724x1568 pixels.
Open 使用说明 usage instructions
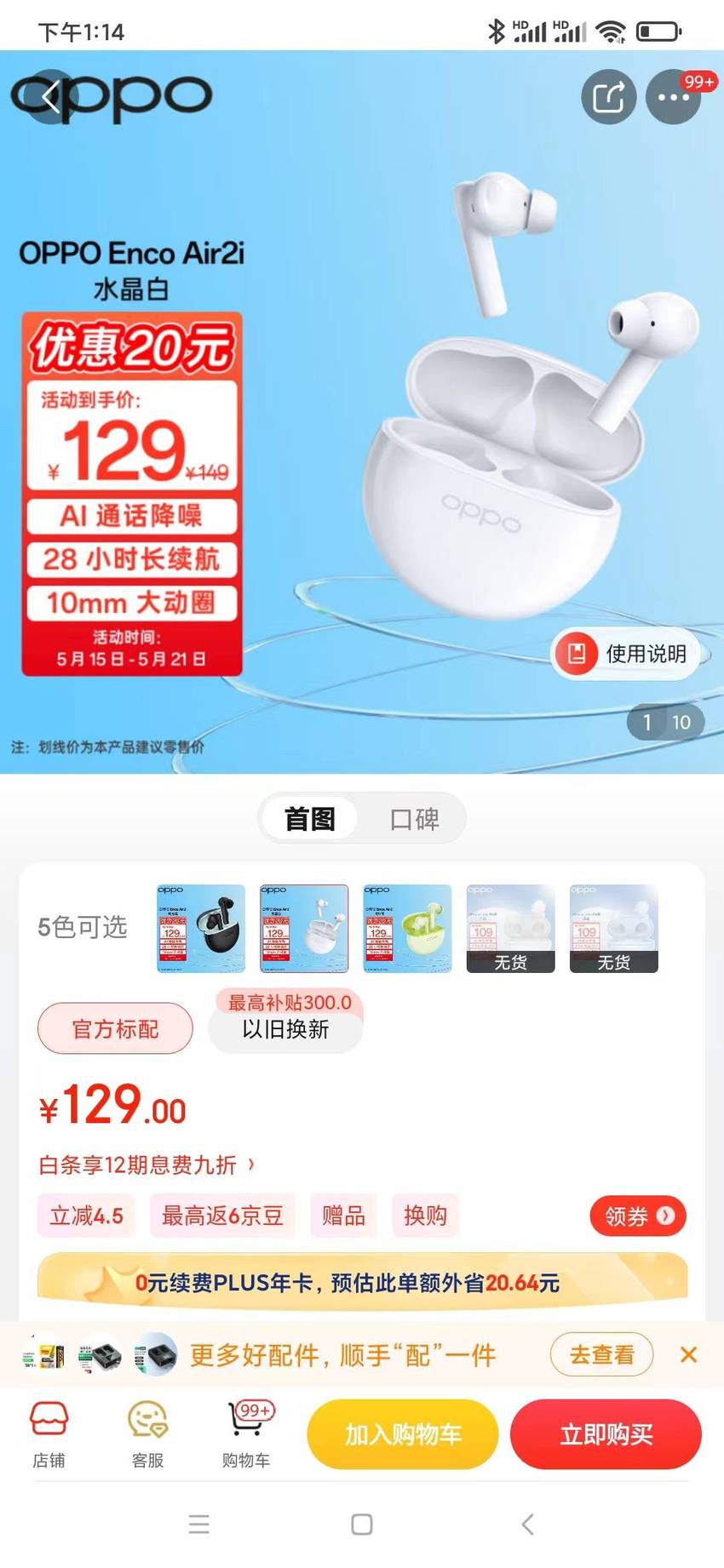tap(625, 654)
